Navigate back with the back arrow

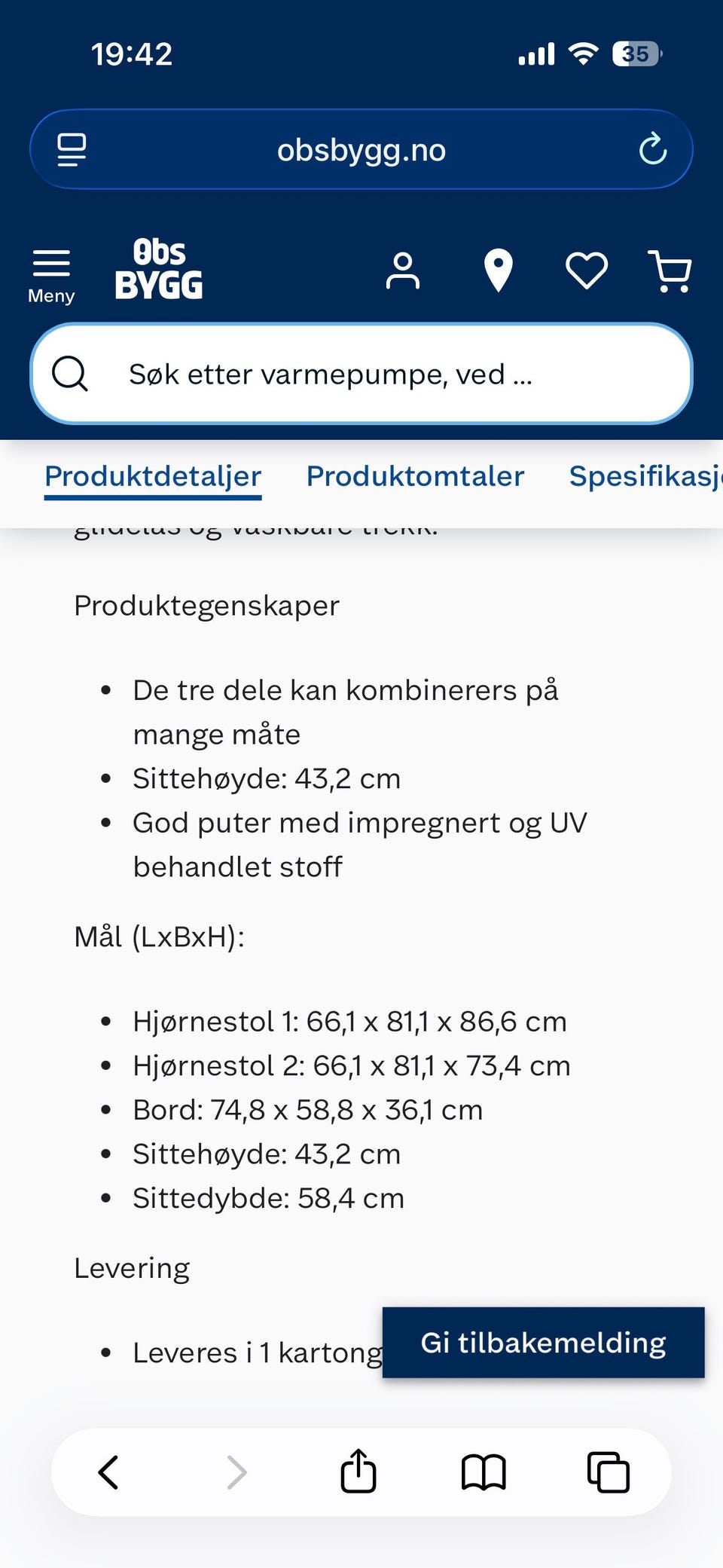pos(108,1472)
